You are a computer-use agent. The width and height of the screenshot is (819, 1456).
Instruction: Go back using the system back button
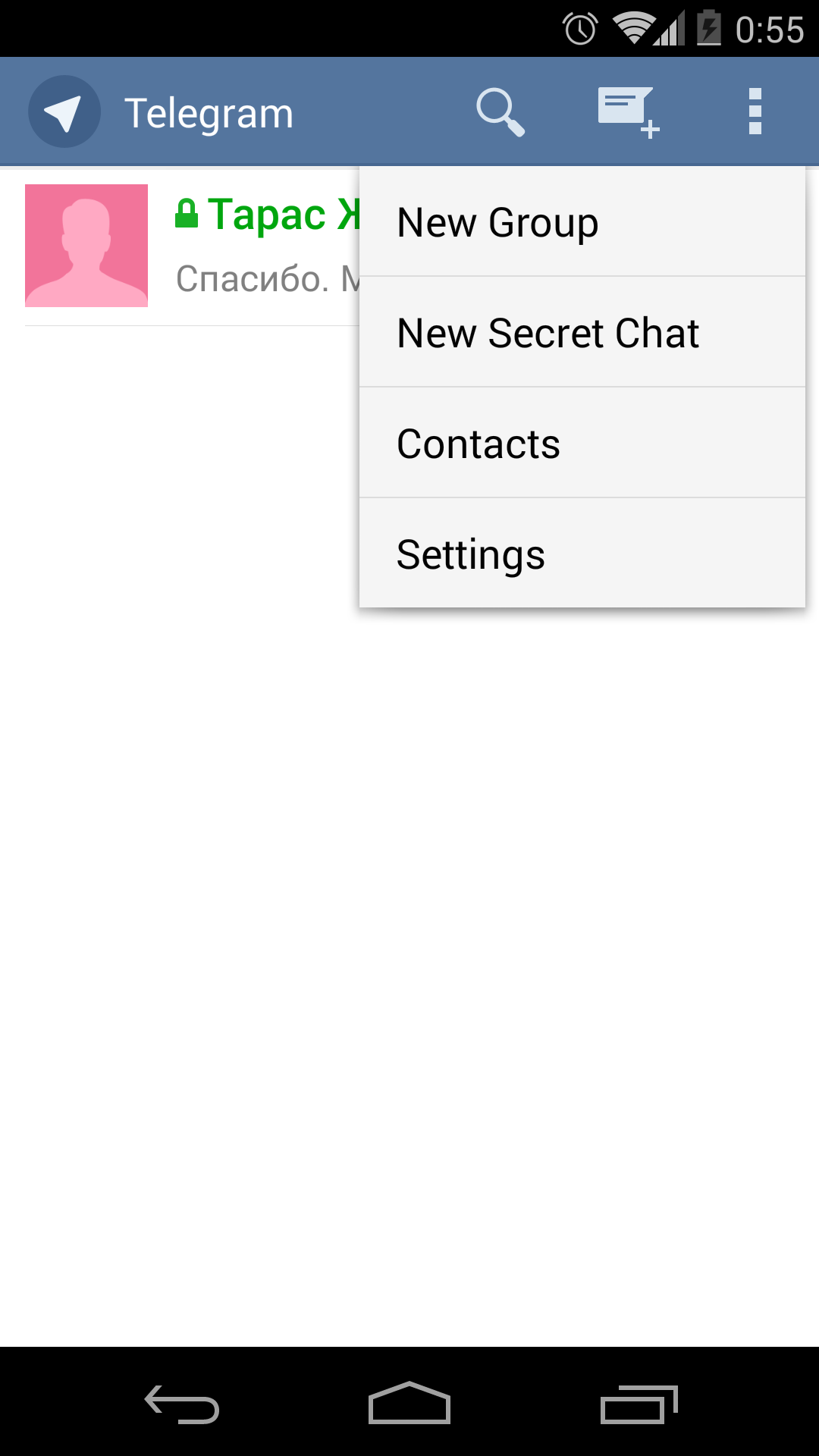pos(182,1403)
